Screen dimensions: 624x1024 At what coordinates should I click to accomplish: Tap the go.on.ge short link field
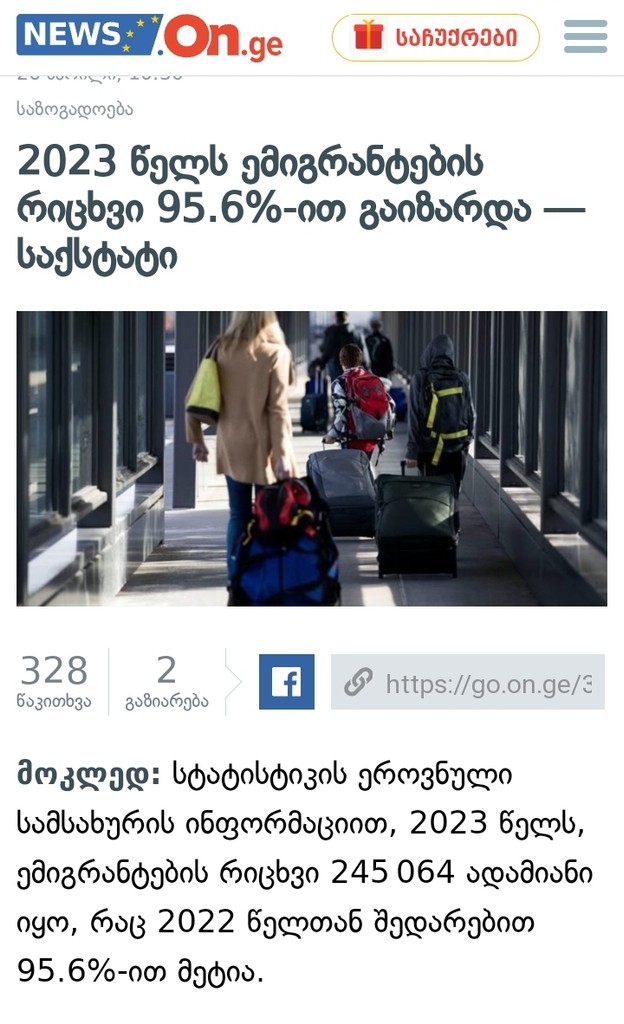pyautogui.click(x=468, y=683)
